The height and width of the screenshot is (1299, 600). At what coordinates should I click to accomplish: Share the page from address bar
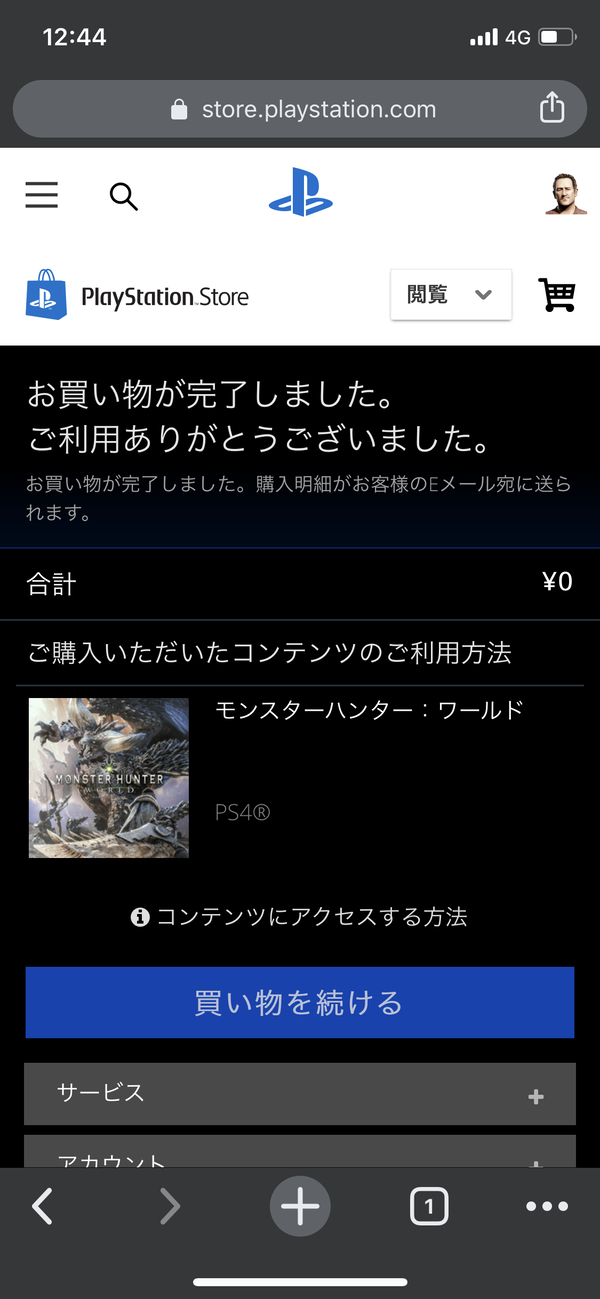pyautogui.click(x=552, y=108)
